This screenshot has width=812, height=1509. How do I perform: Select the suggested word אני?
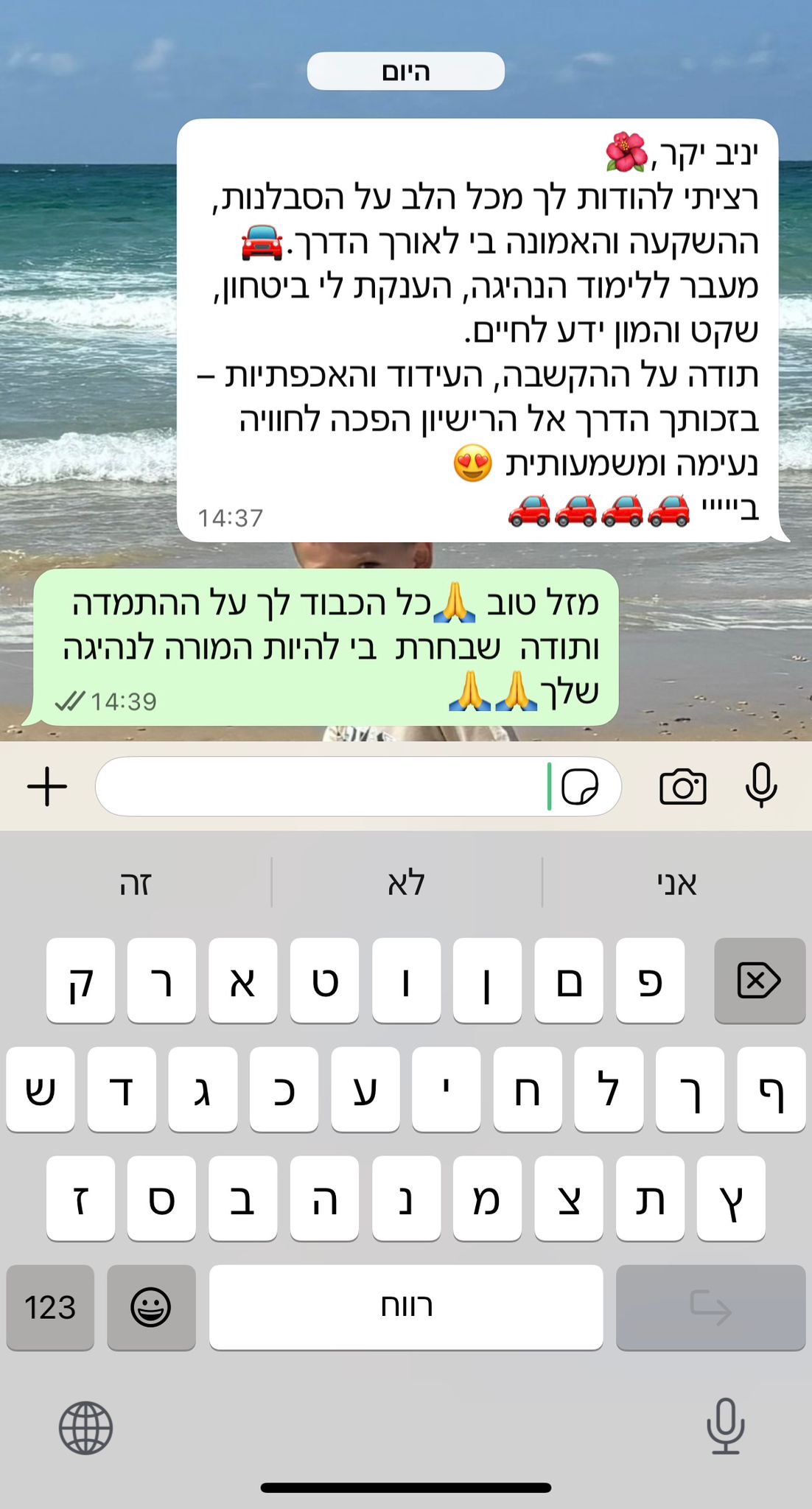pyautogui.click(x=676, y=882)
